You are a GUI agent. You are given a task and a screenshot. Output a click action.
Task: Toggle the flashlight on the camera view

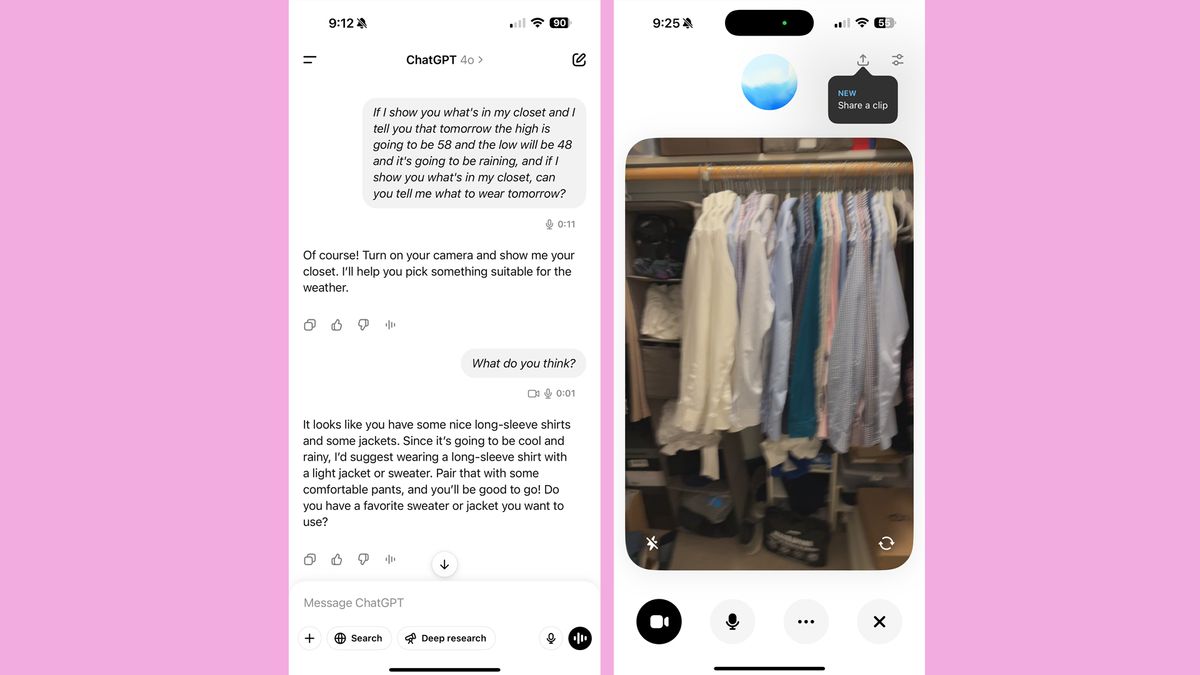[652, 543]
